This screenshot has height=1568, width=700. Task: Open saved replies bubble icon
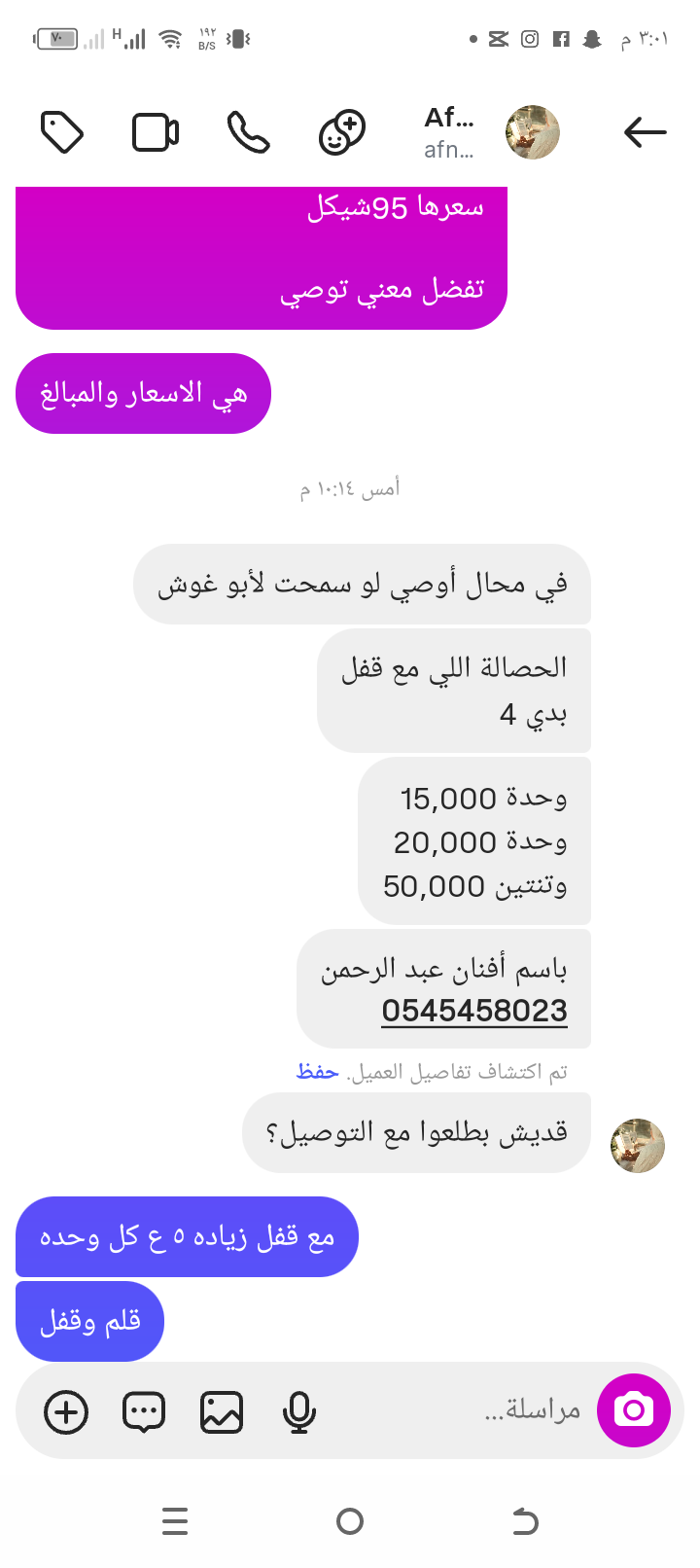pos(144,1412)
